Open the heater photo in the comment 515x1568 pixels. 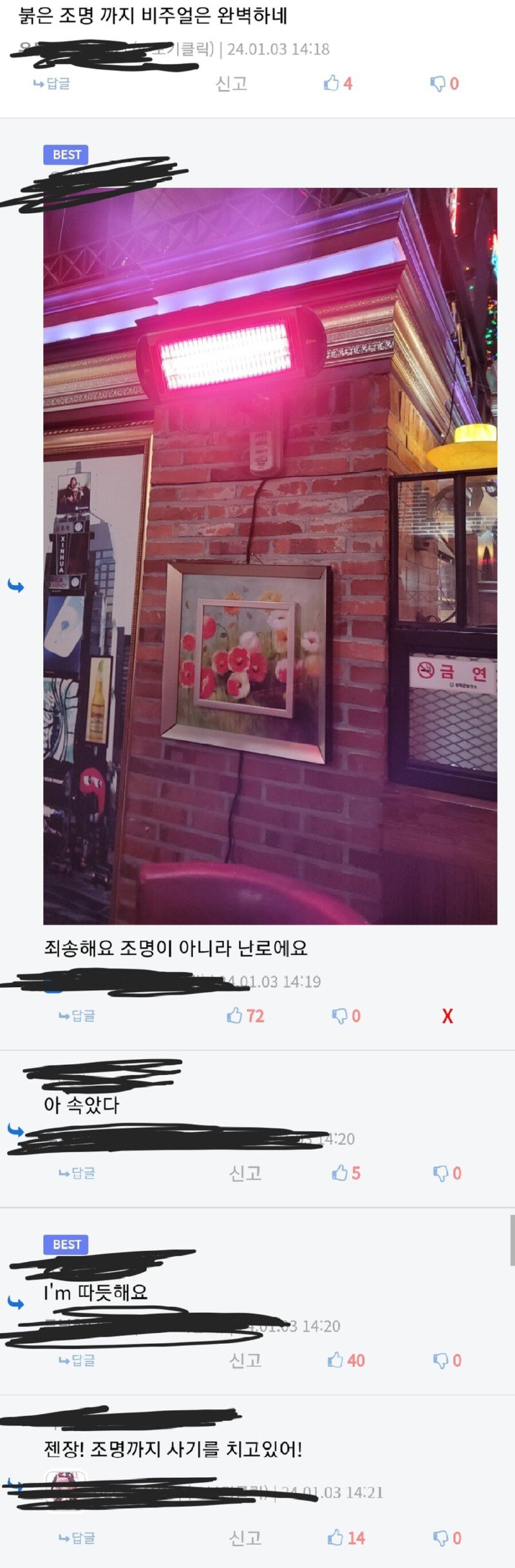click(x=270, y=555)
